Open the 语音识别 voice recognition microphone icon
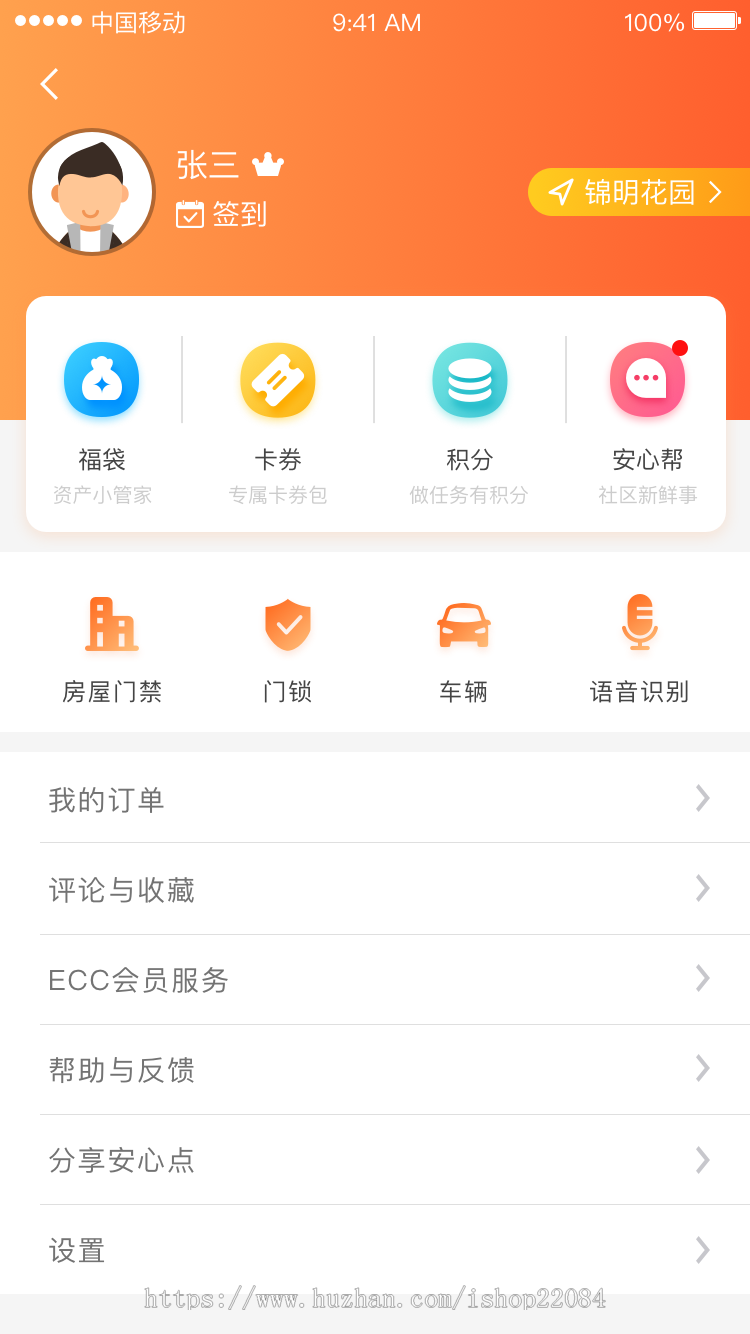This screenshot has width=750, height=1334. click(x=640, y=622)
